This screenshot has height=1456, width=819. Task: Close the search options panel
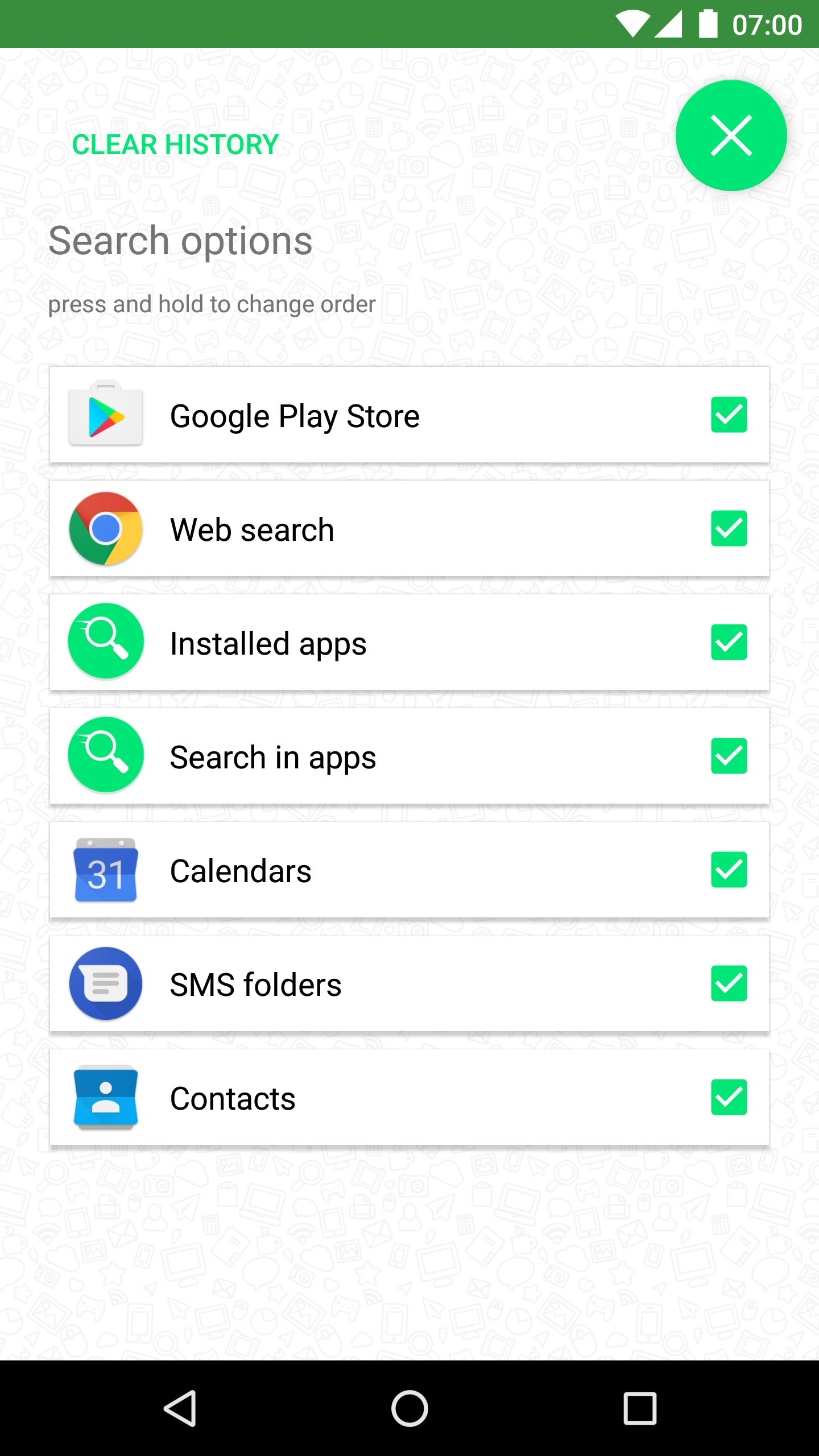[x=731, y=135]
